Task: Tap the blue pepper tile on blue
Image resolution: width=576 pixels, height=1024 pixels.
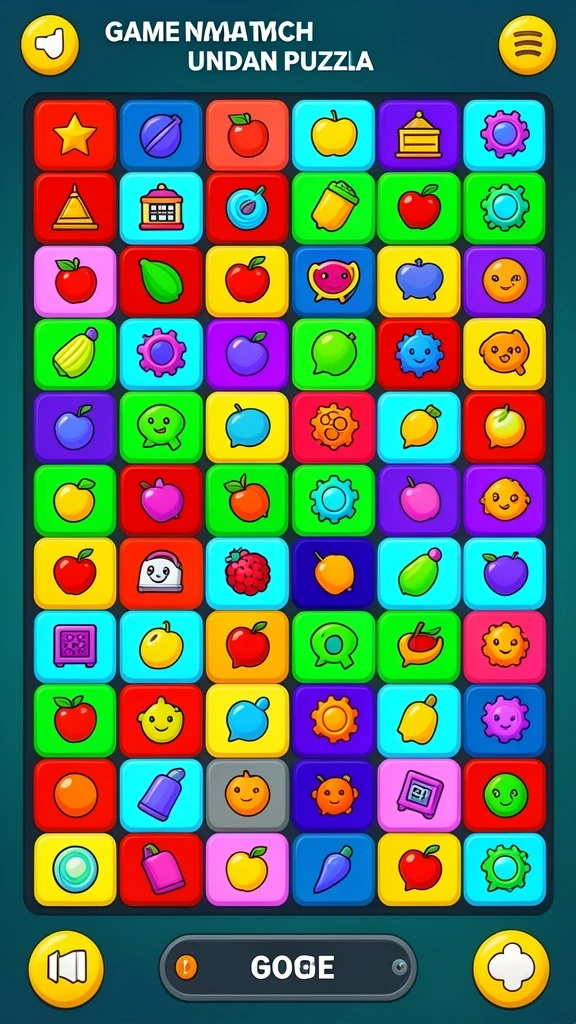Action: (333, 869)
